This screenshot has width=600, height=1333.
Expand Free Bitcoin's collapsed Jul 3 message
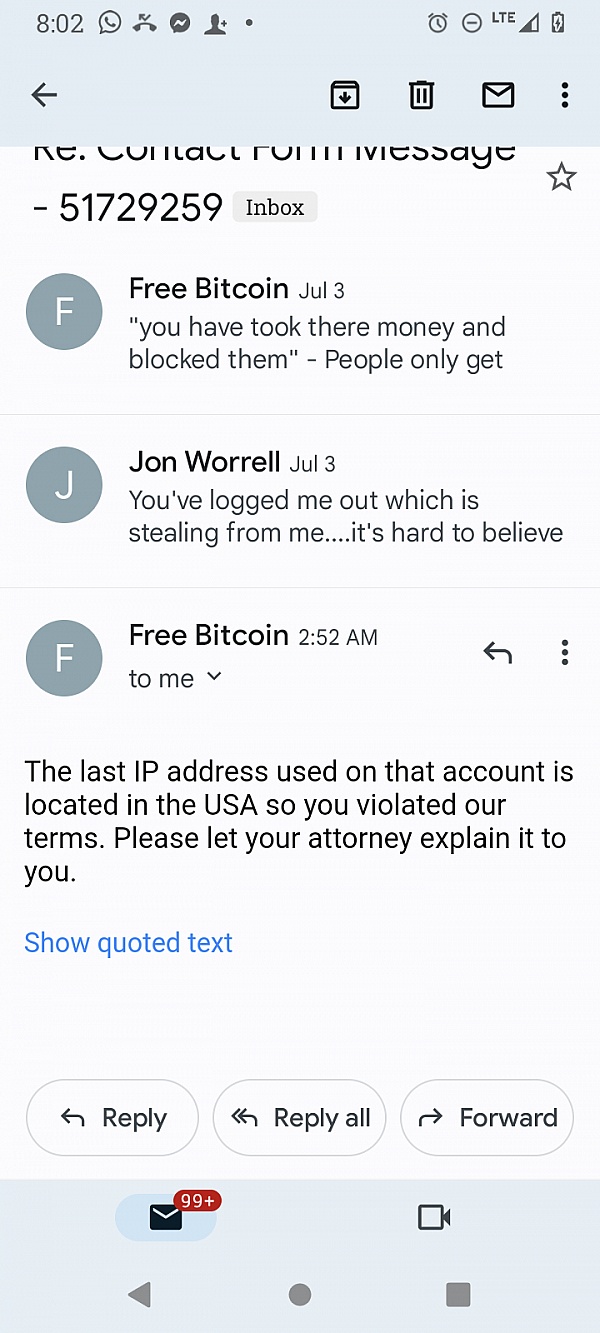tap(300, 326)
